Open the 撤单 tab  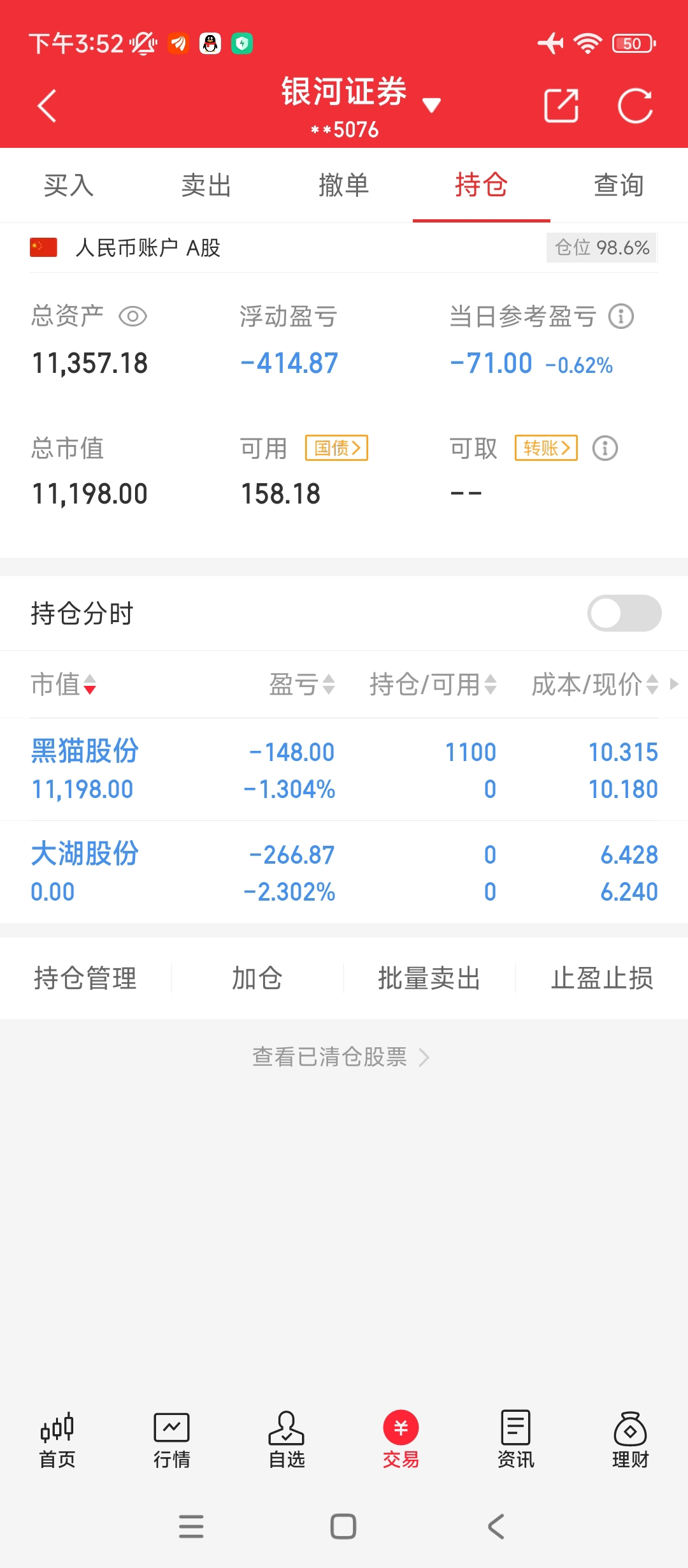coord(344,185)
